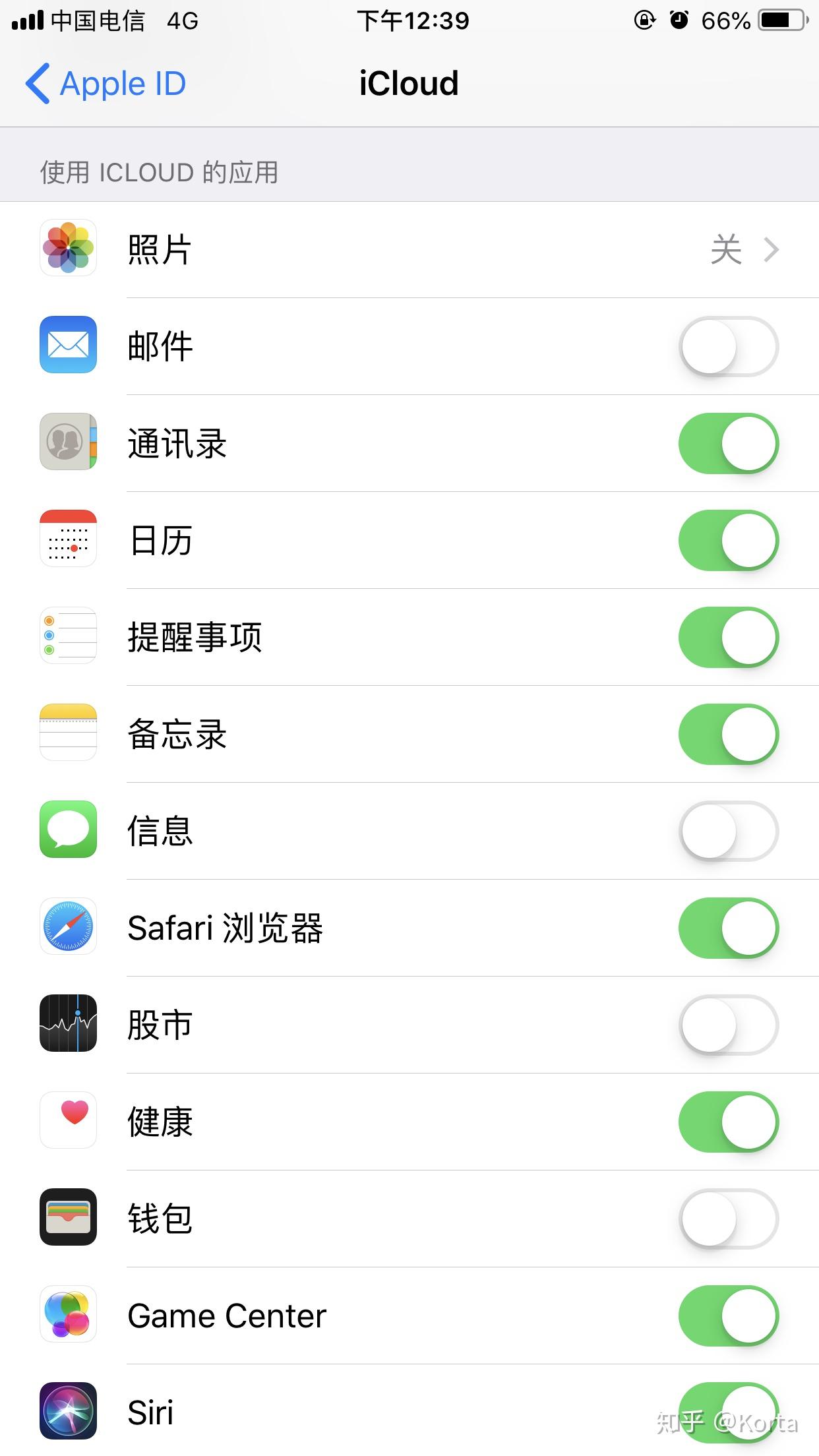The height and width of the screenshot is (1456, 819).
Task: Disable Siri iCloud switch
Action: point(729,1413)
